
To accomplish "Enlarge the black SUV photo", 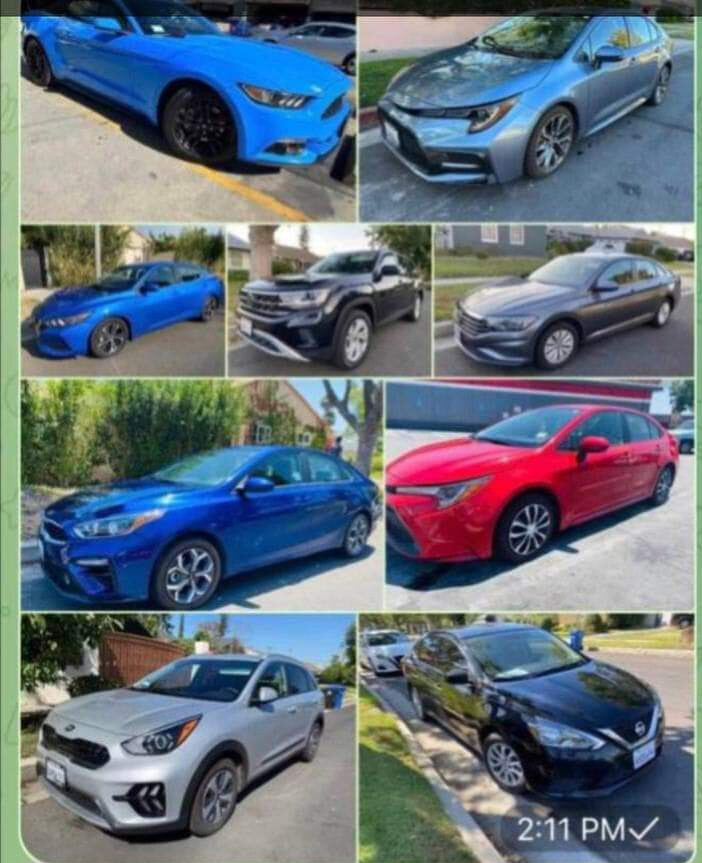I will click(x=329, y=300).
